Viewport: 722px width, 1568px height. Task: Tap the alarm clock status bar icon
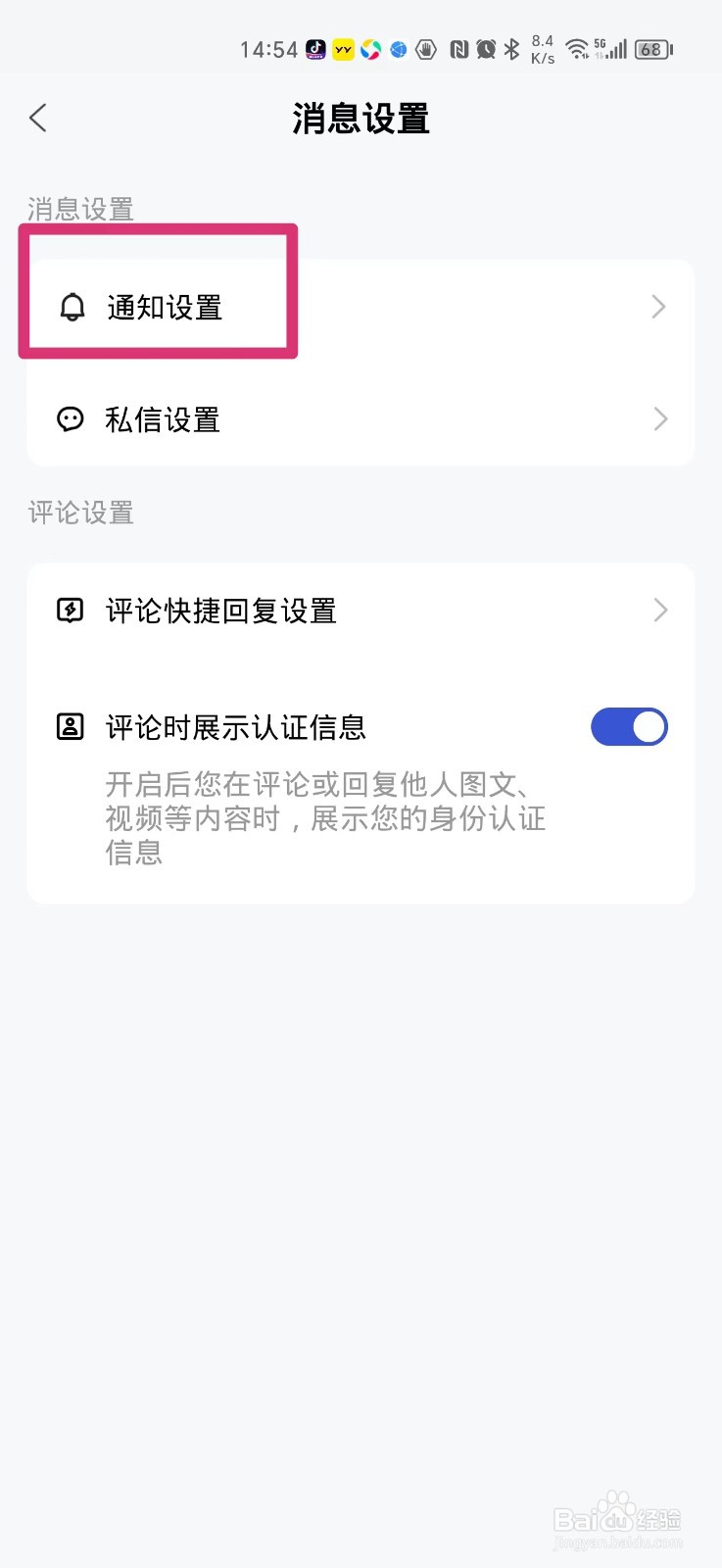[485, 49]
